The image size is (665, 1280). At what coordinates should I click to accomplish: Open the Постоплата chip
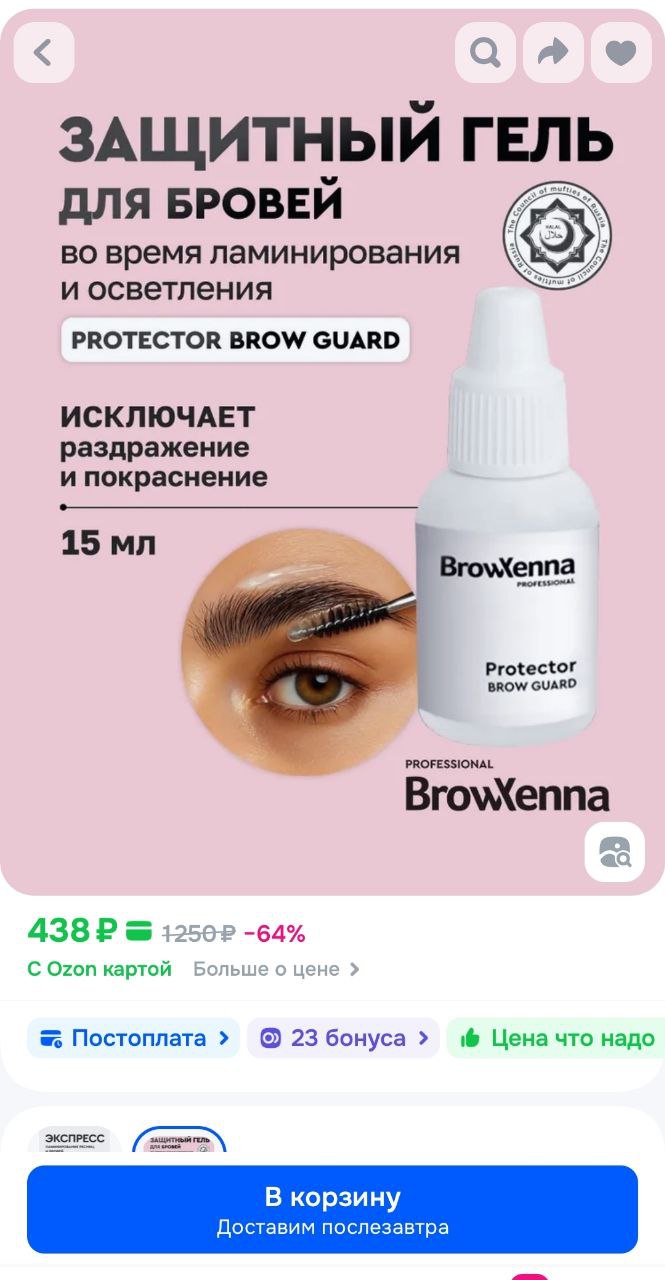133,1038
